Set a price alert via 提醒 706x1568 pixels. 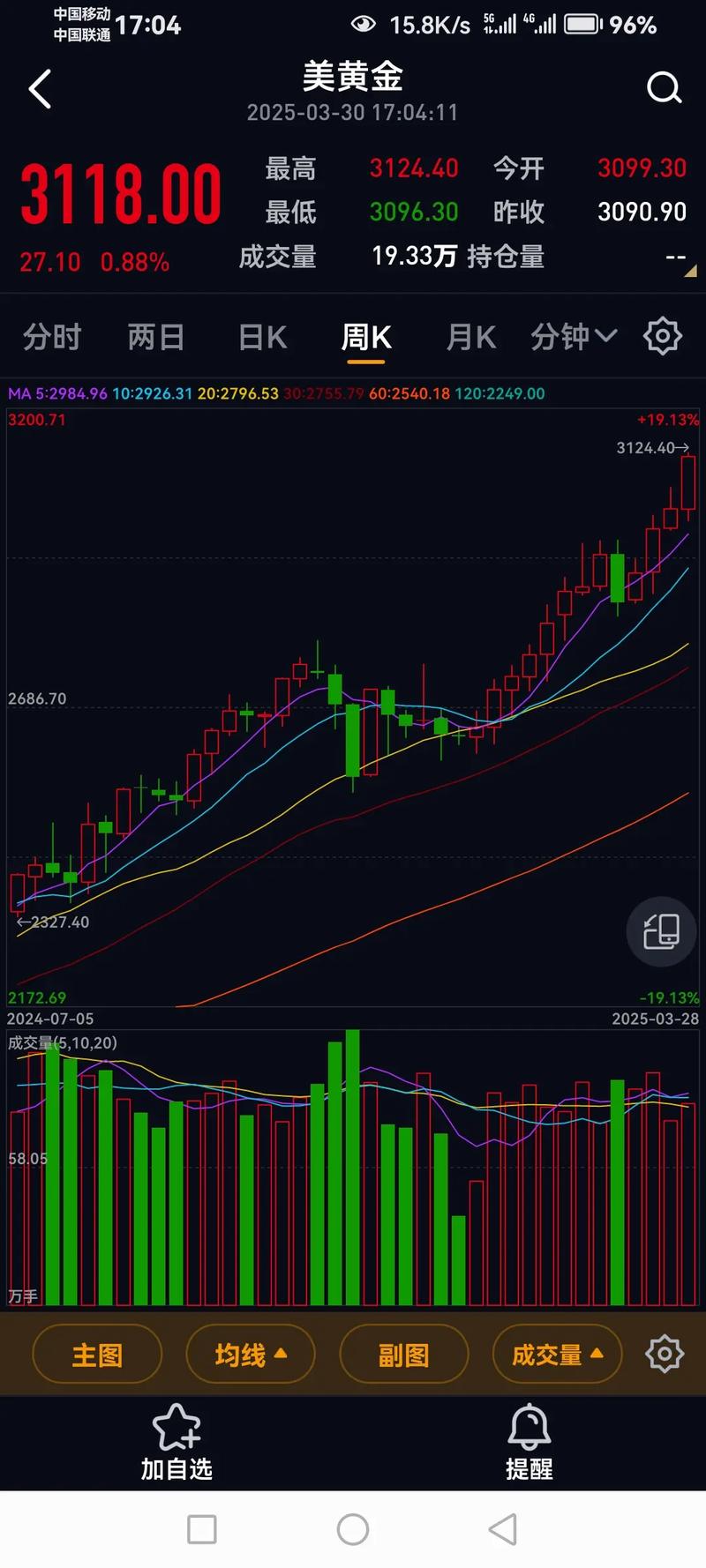point(529,1441)
